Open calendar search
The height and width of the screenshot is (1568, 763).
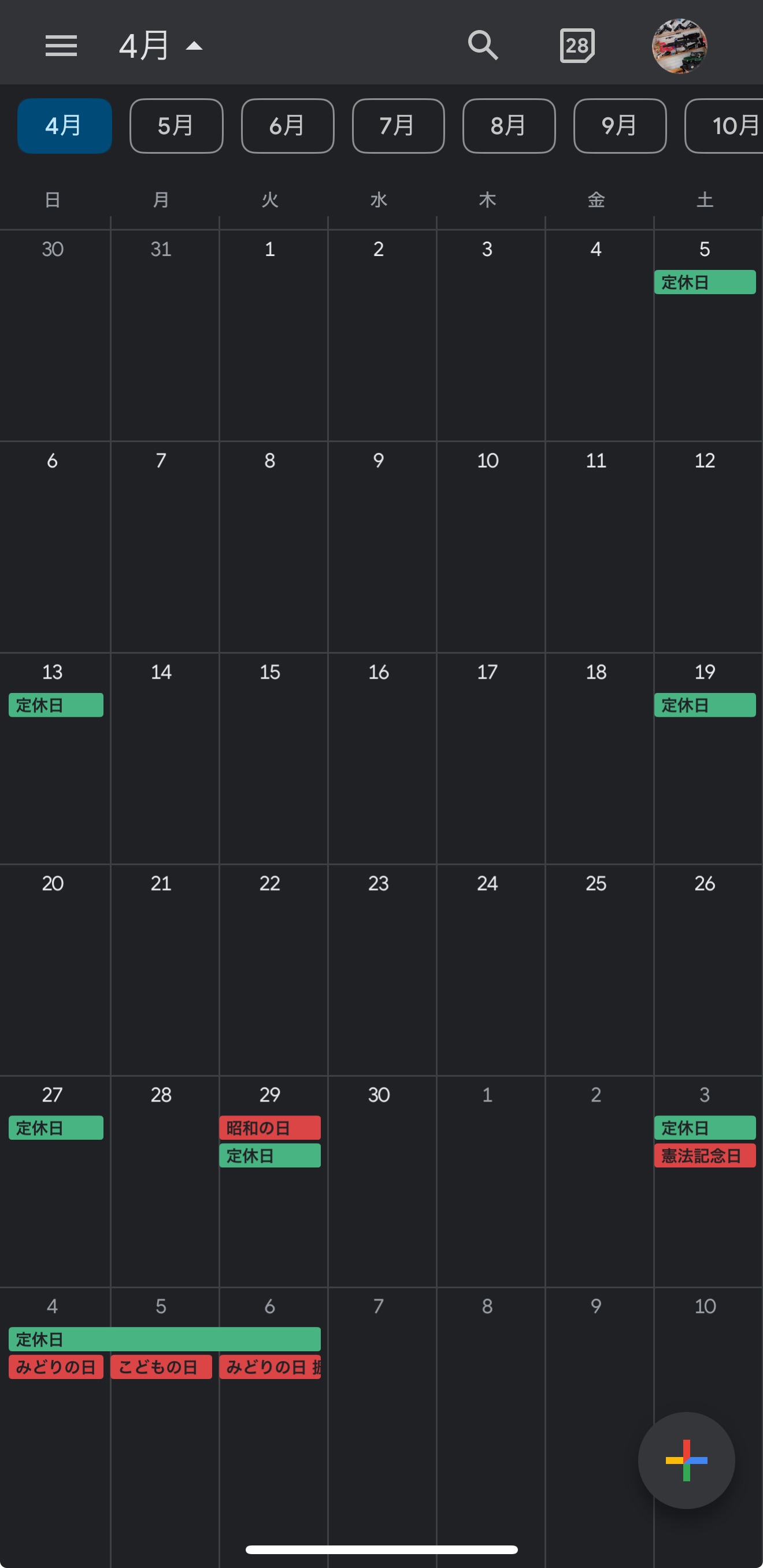click(x=482, y=46)
